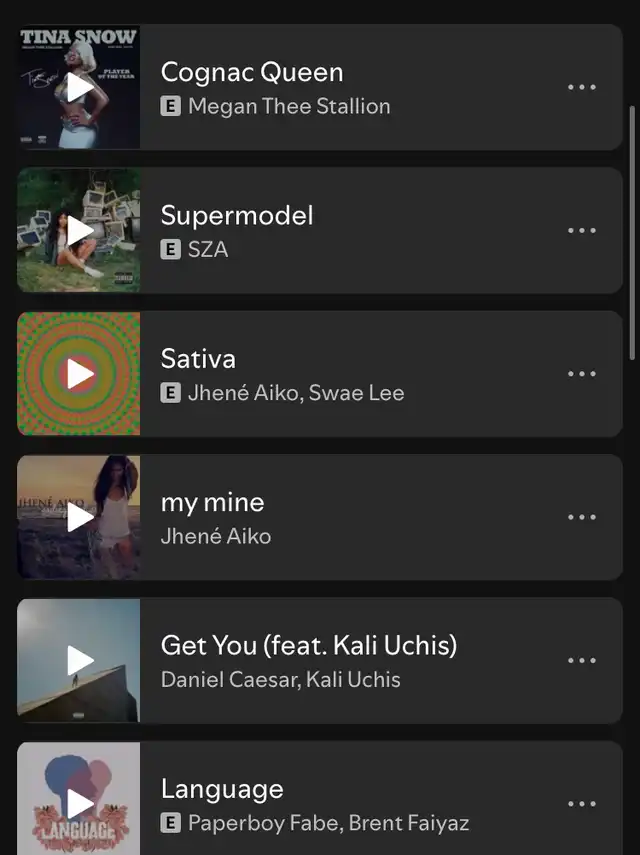This screenshot has width=640, height=855.
Task: Open more options for my mine
Action: (581, 517)
